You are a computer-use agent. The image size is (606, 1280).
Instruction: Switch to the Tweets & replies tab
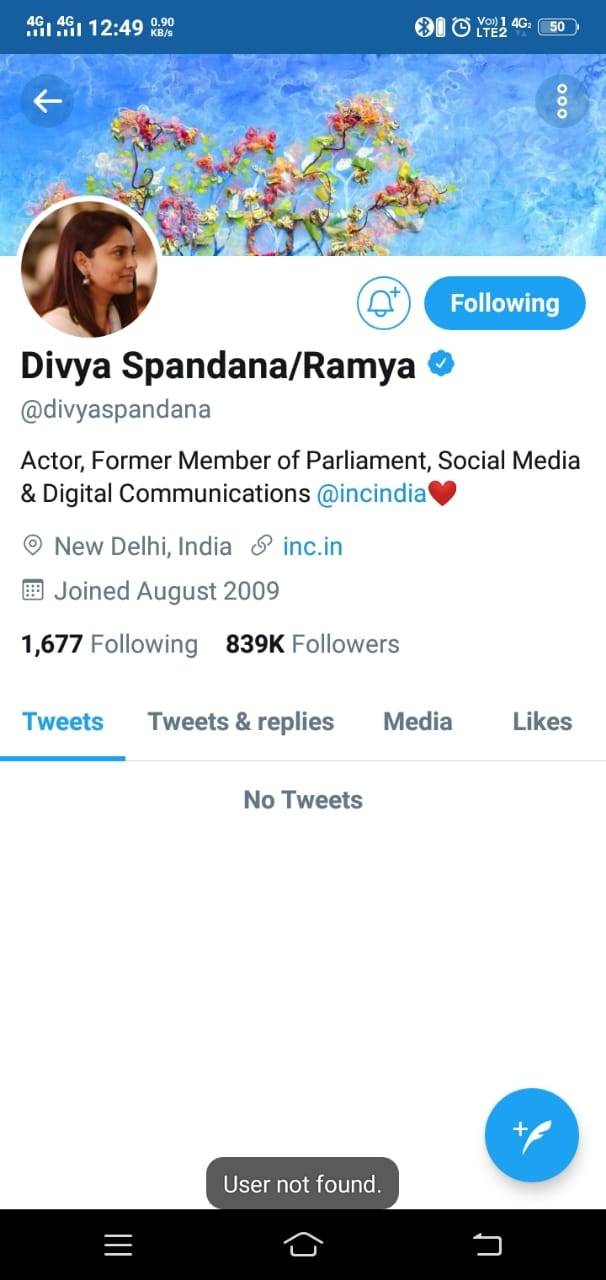(241, 722)
